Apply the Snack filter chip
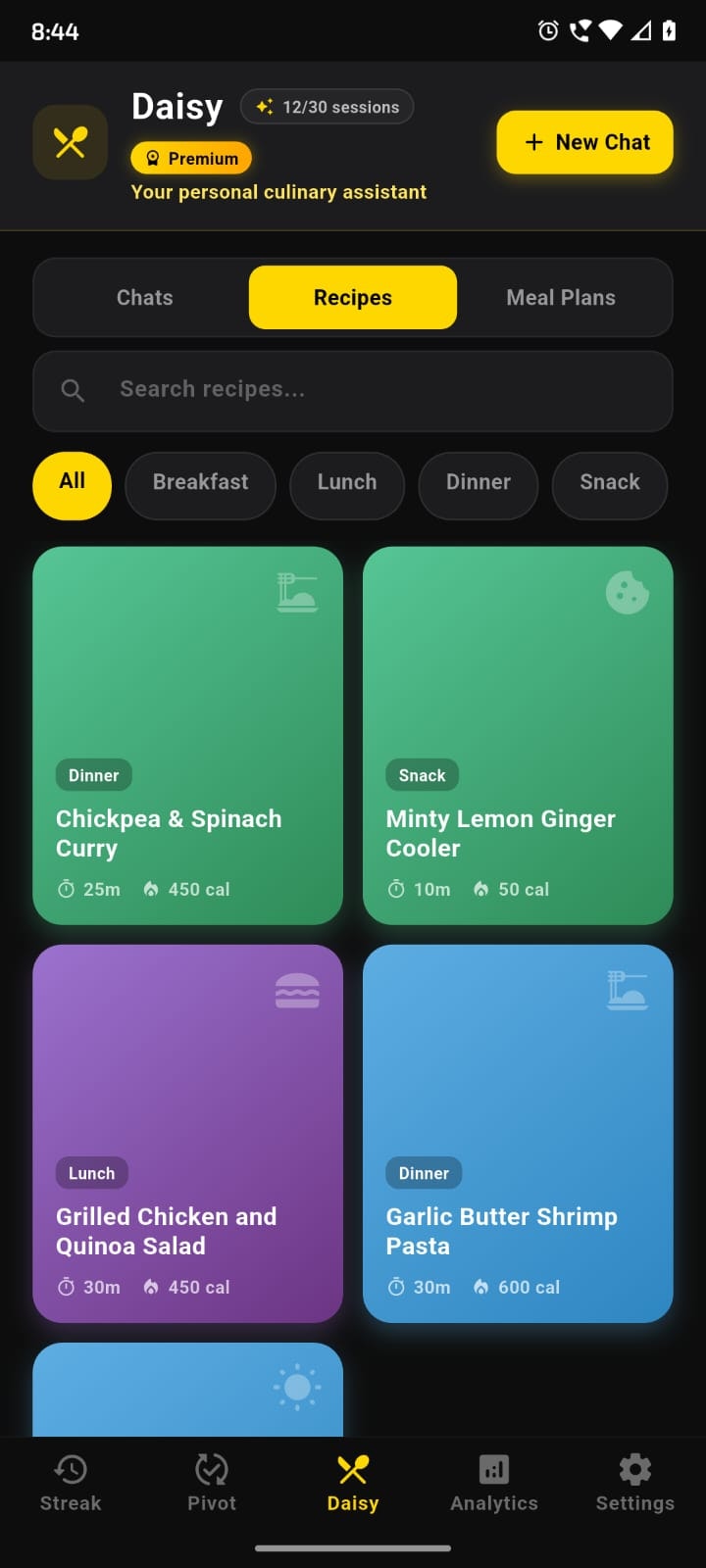The image size is (706, 1568). pyautogui.click(x=609, y=482)
